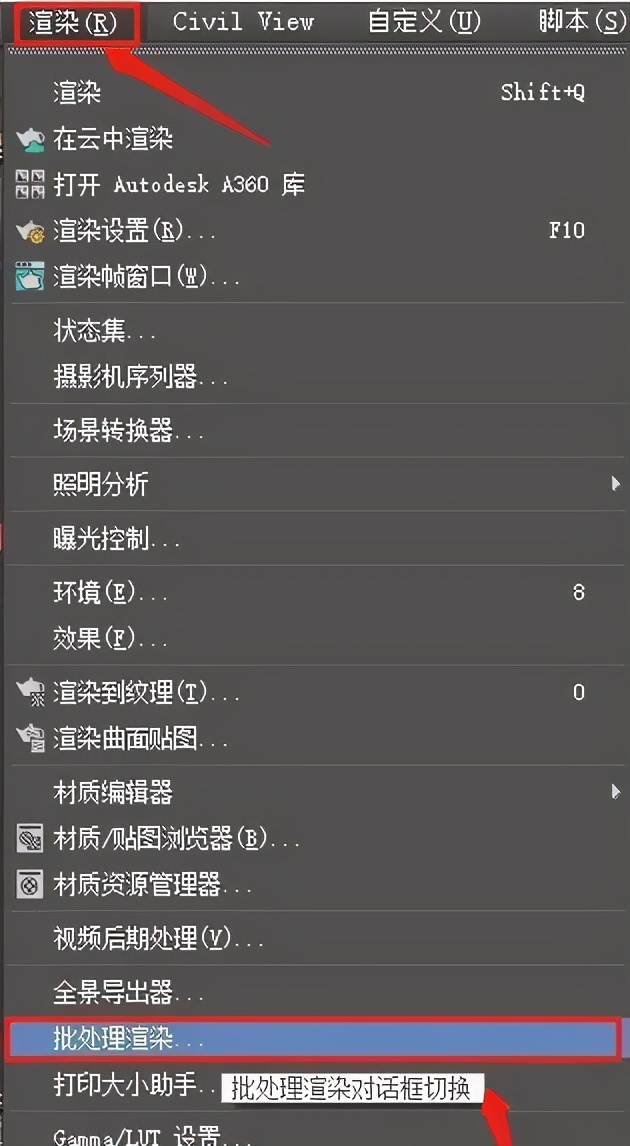Open the 自定义(U) menu
The width and height of the screenshot is (630, 1146).
[x=424, y=21]
